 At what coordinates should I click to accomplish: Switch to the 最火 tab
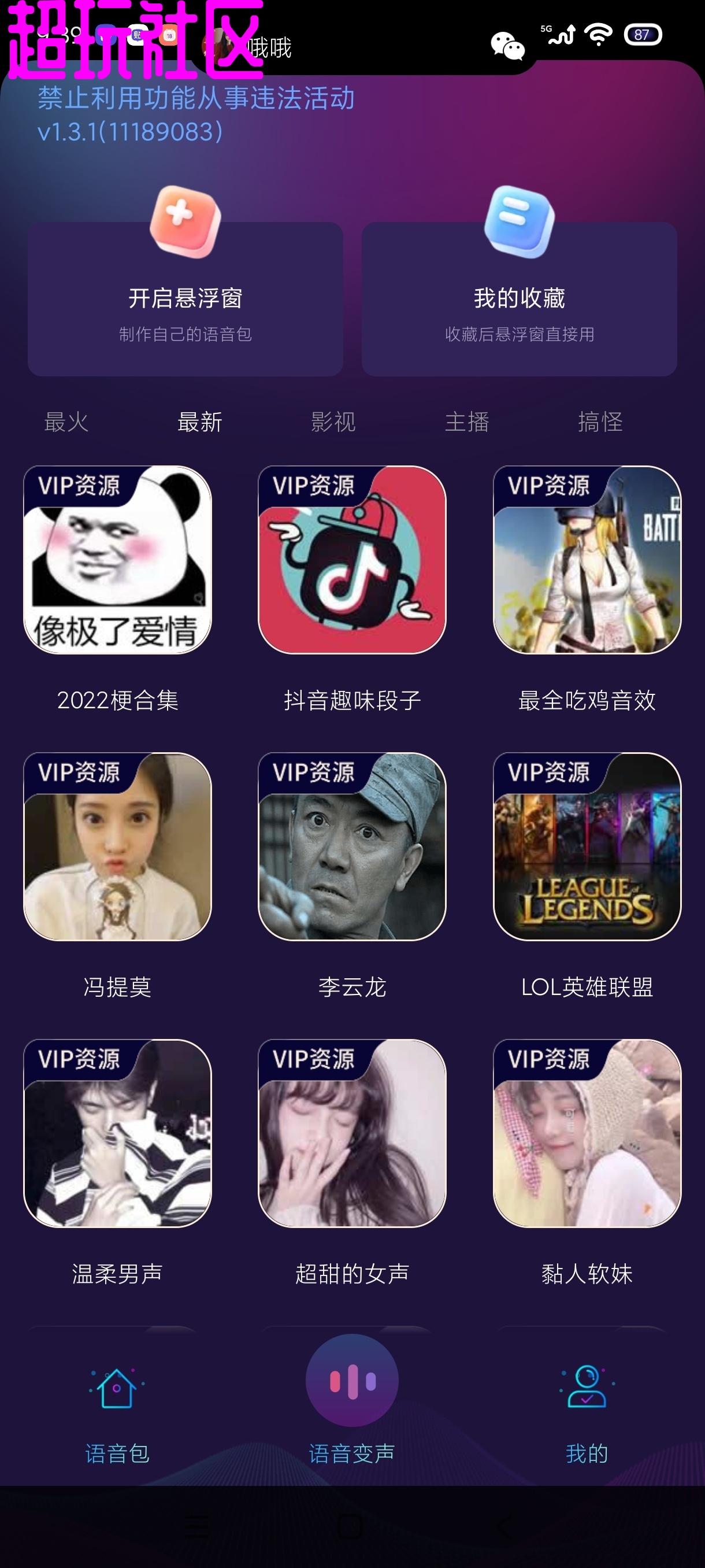pyautogui.click(x=66, y=422)
